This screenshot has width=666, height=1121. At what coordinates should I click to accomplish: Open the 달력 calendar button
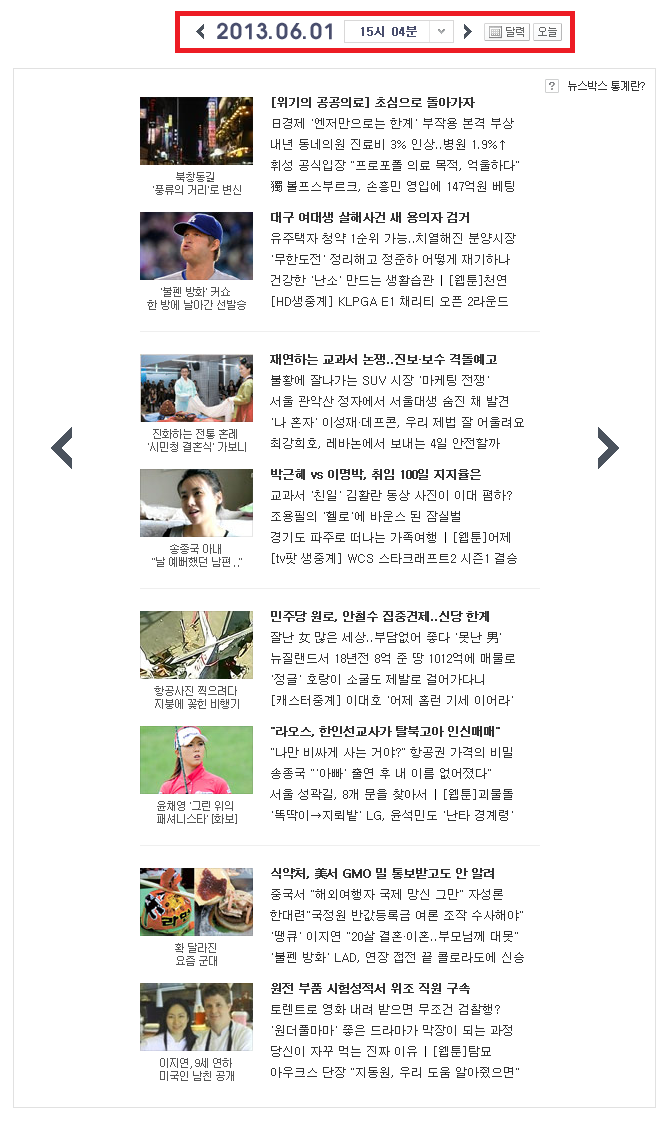pyautogui.click(x=506, y=32)
